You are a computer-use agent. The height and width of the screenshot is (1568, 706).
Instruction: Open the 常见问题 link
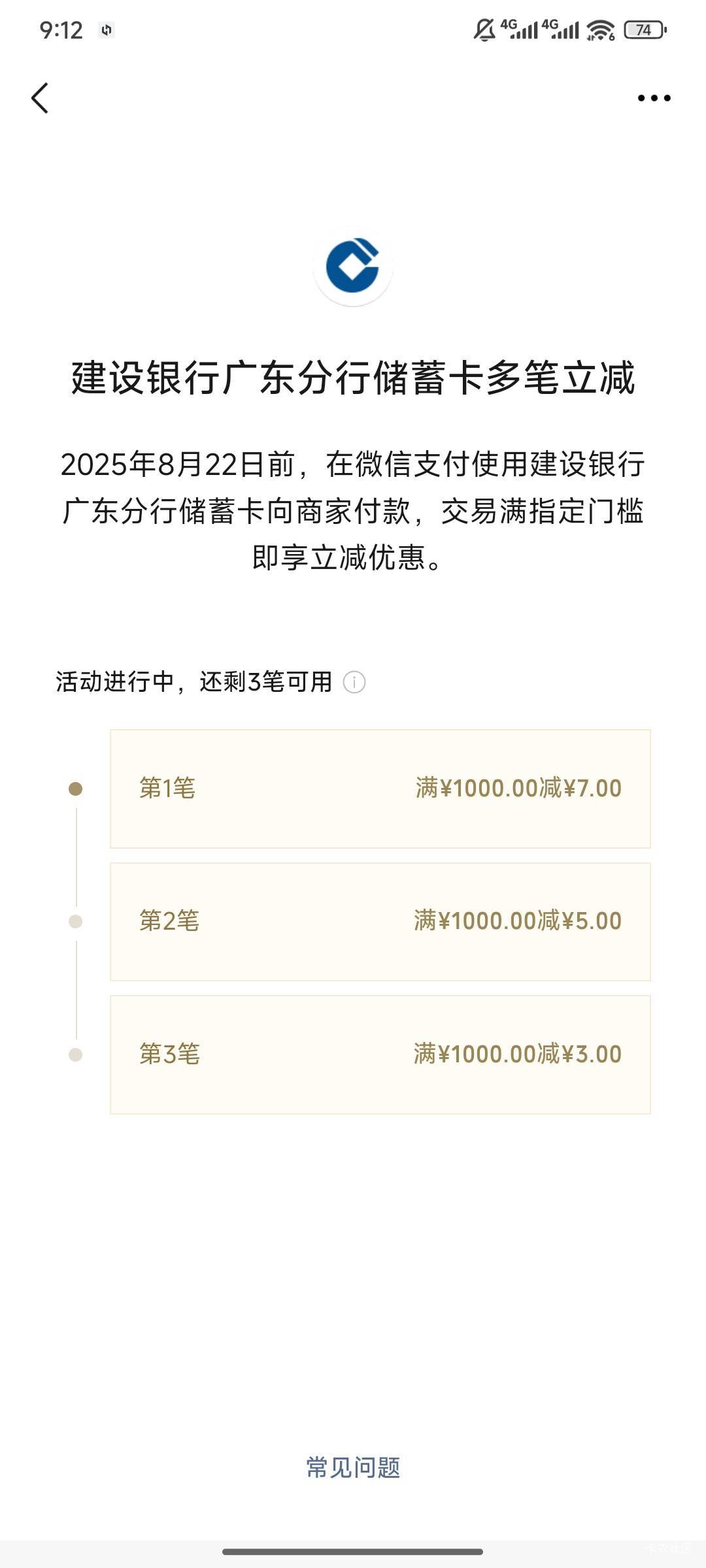click(353, 1467)
